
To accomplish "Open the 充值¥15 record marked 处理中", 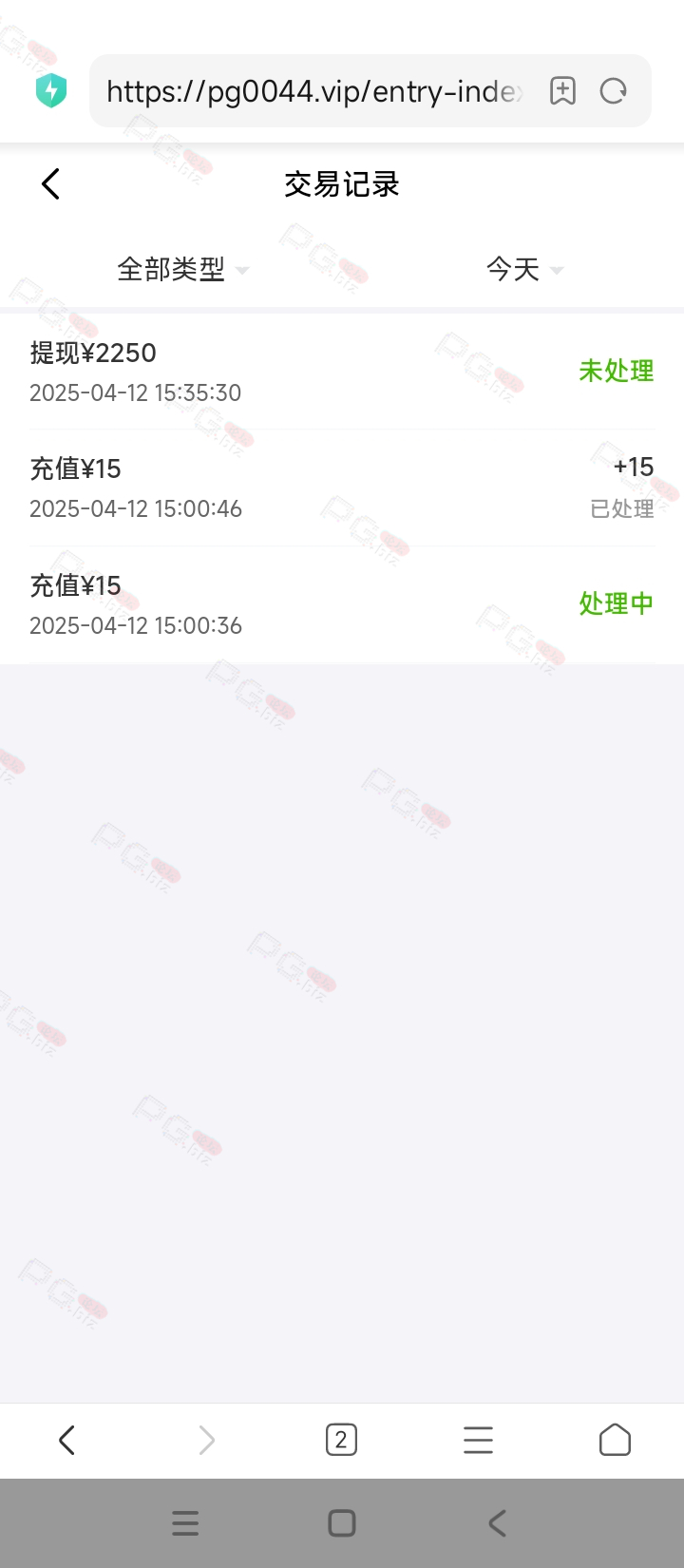I will 342,604.
